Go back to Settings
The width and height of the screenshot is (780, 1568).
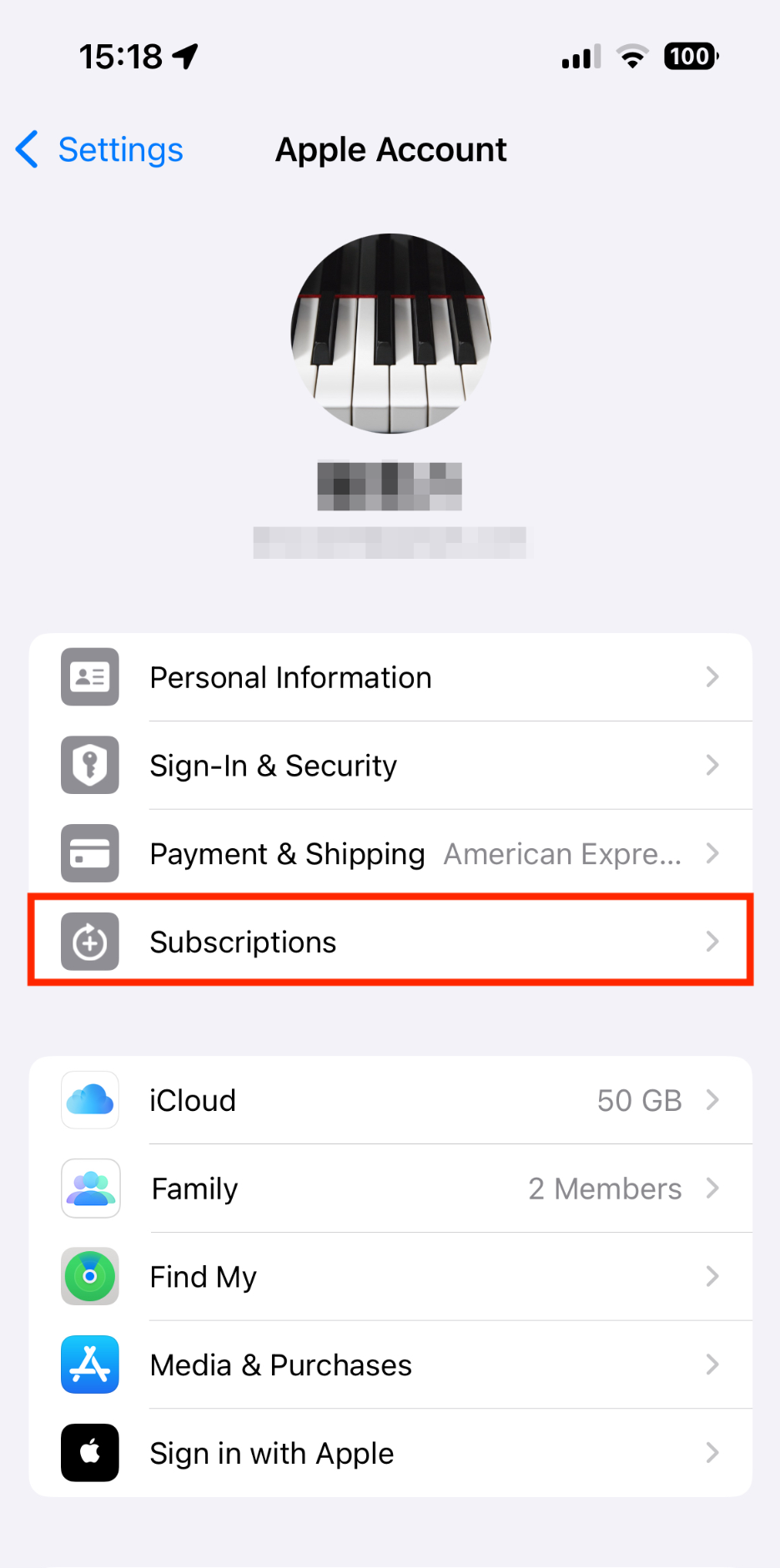pyautogui.click(x=100, y=150)
